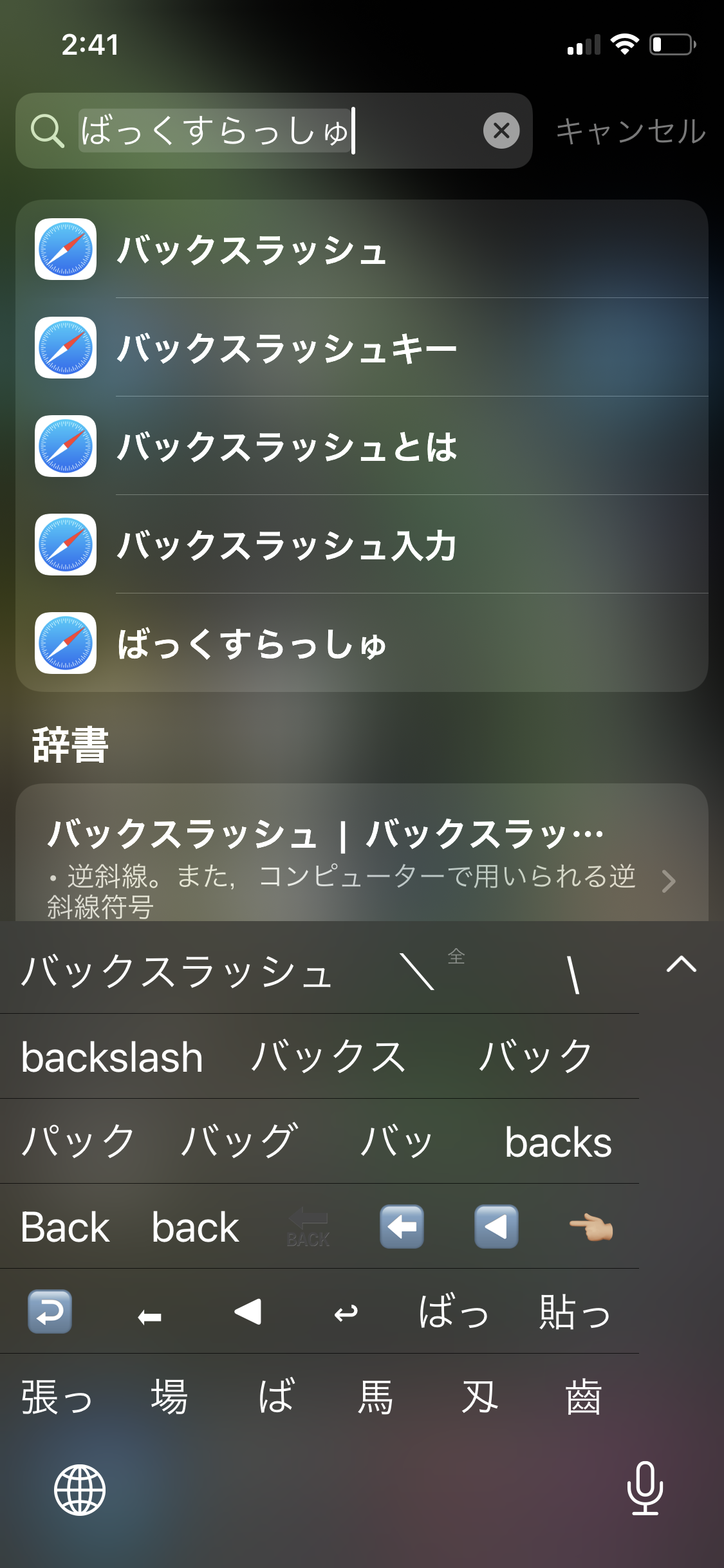Select candidate backslash

click(112, 1057)
